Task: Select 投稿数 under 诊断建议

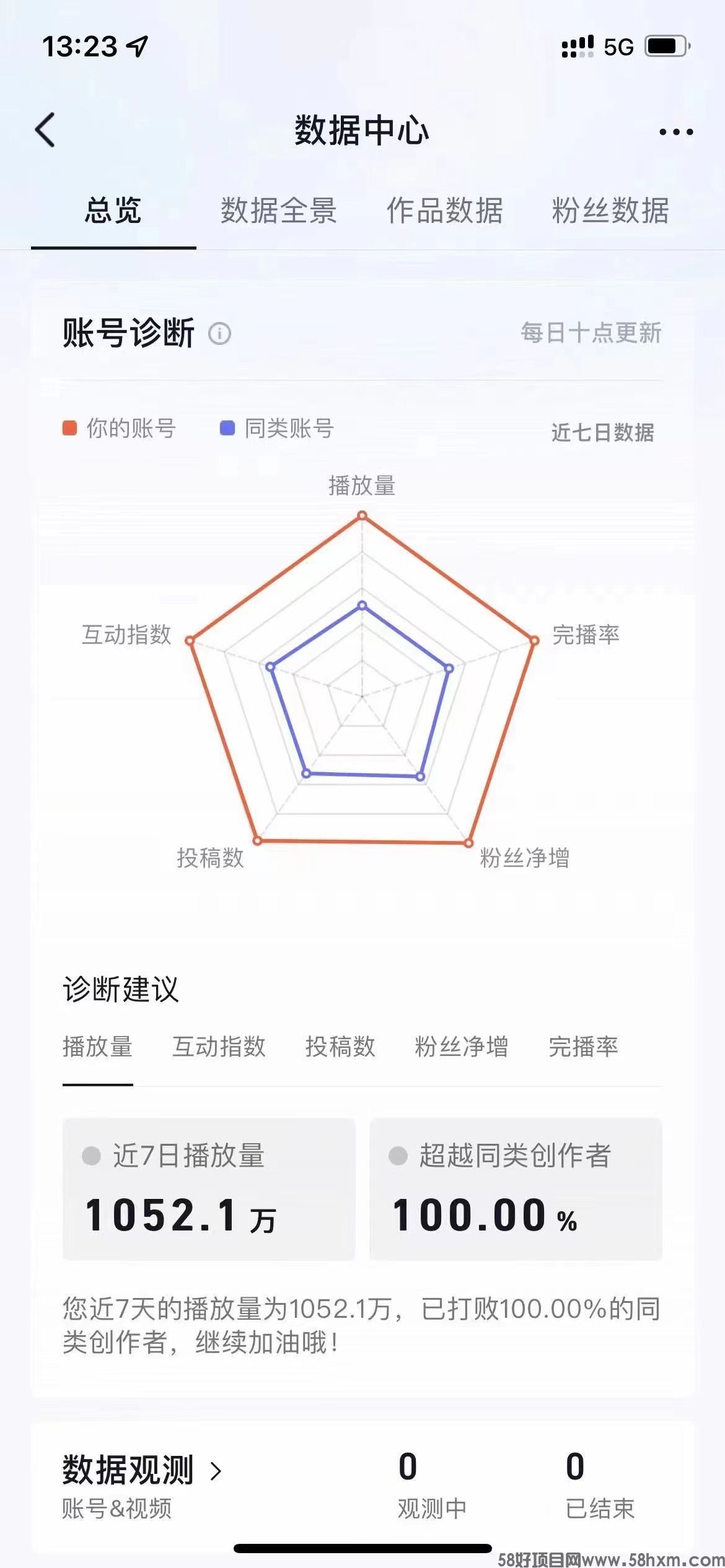Action: tap(340, 1047)
